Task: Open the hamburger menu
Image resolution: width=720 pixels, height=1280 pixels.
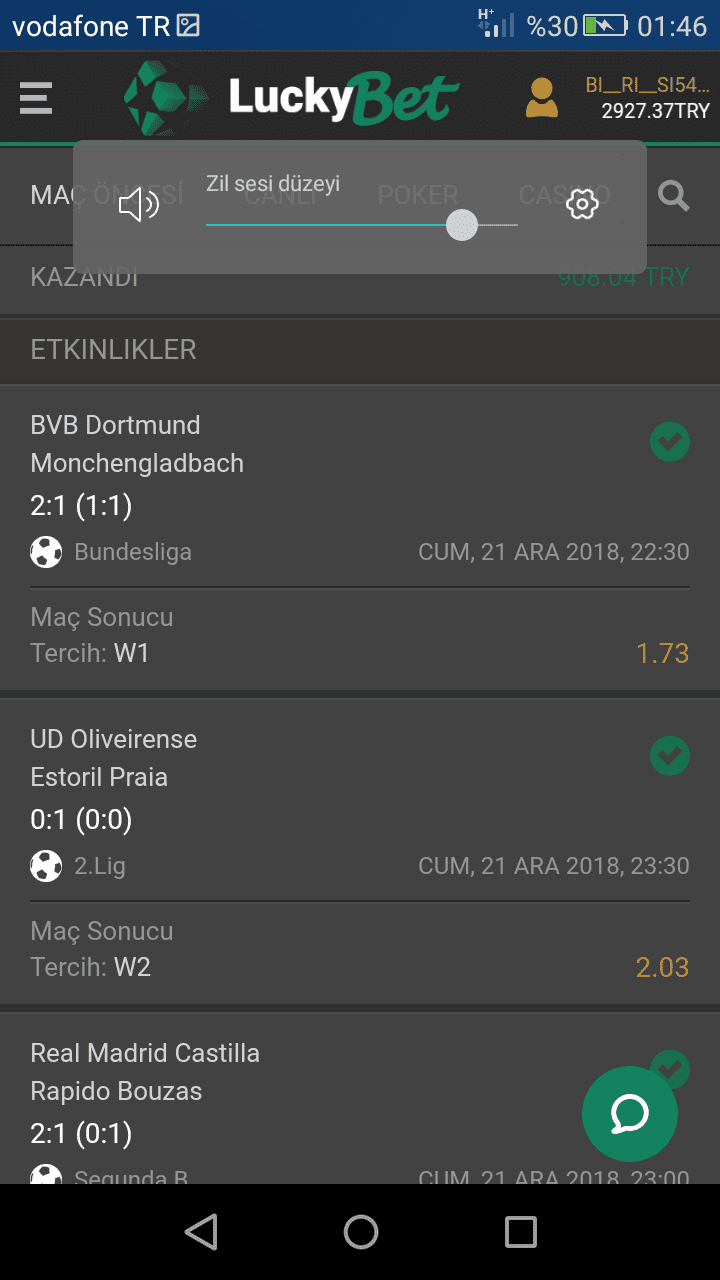Action: pos(36,98)
